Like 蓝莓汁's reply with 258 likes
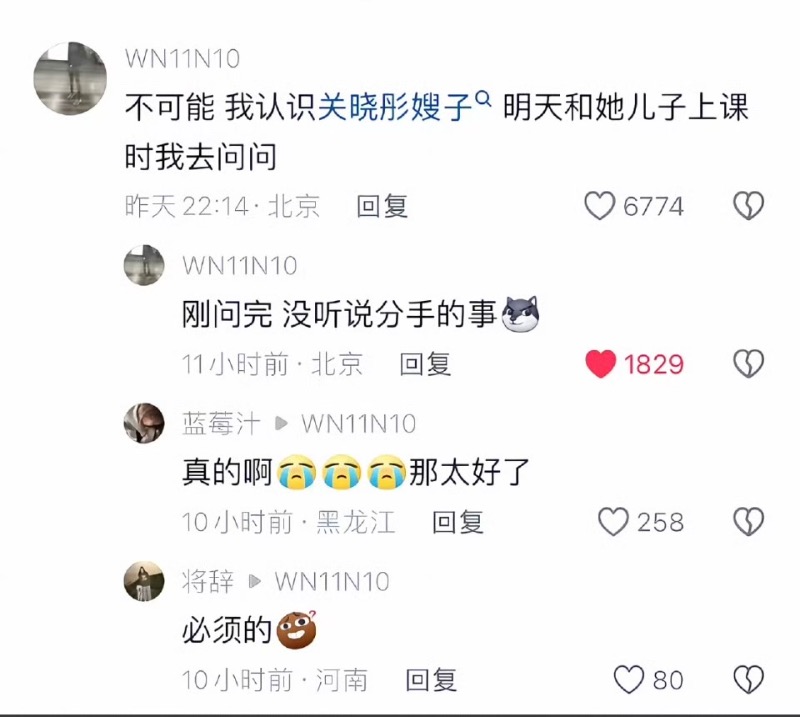Viewport: 800px width, 717px height. [612, 522]
